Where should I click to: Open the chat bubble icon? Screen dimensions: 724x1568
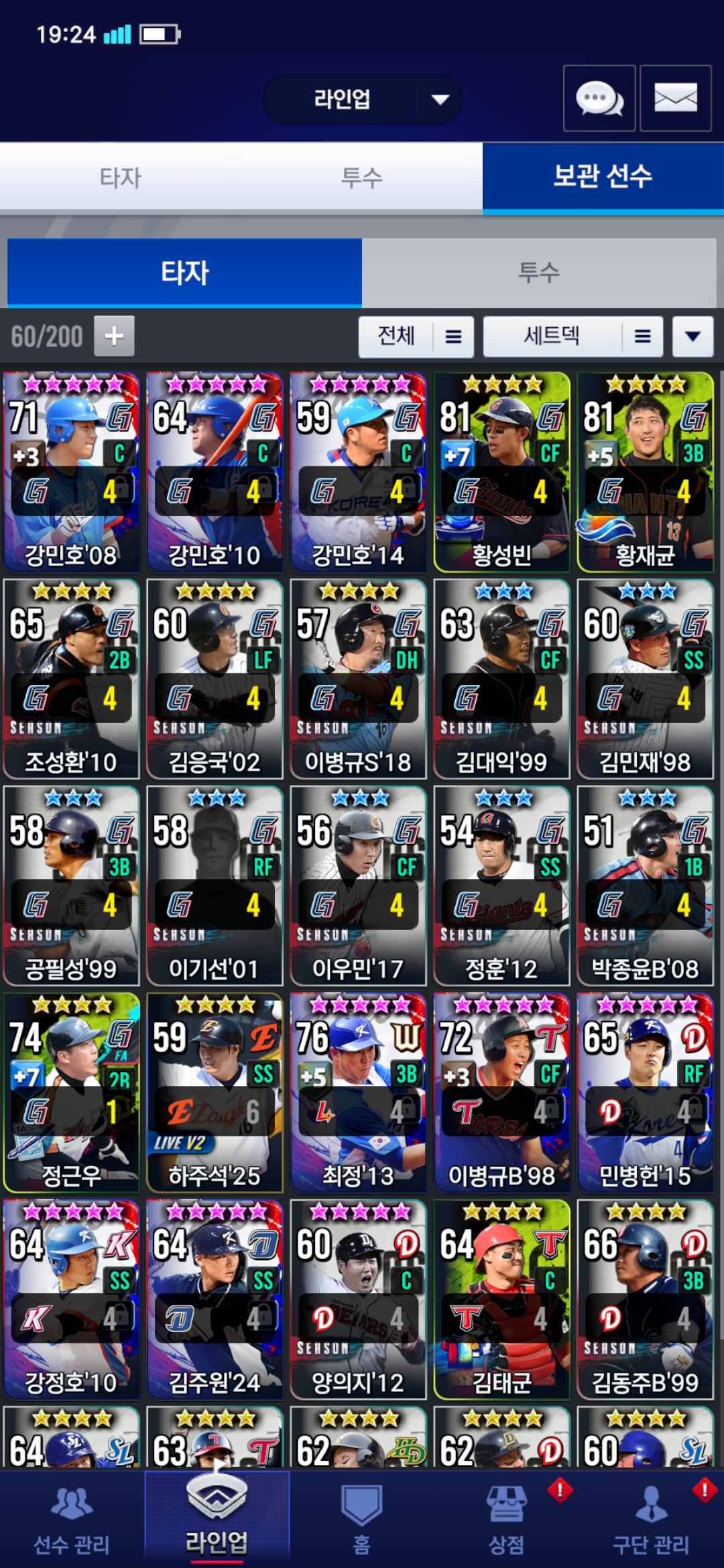[599, 99]
